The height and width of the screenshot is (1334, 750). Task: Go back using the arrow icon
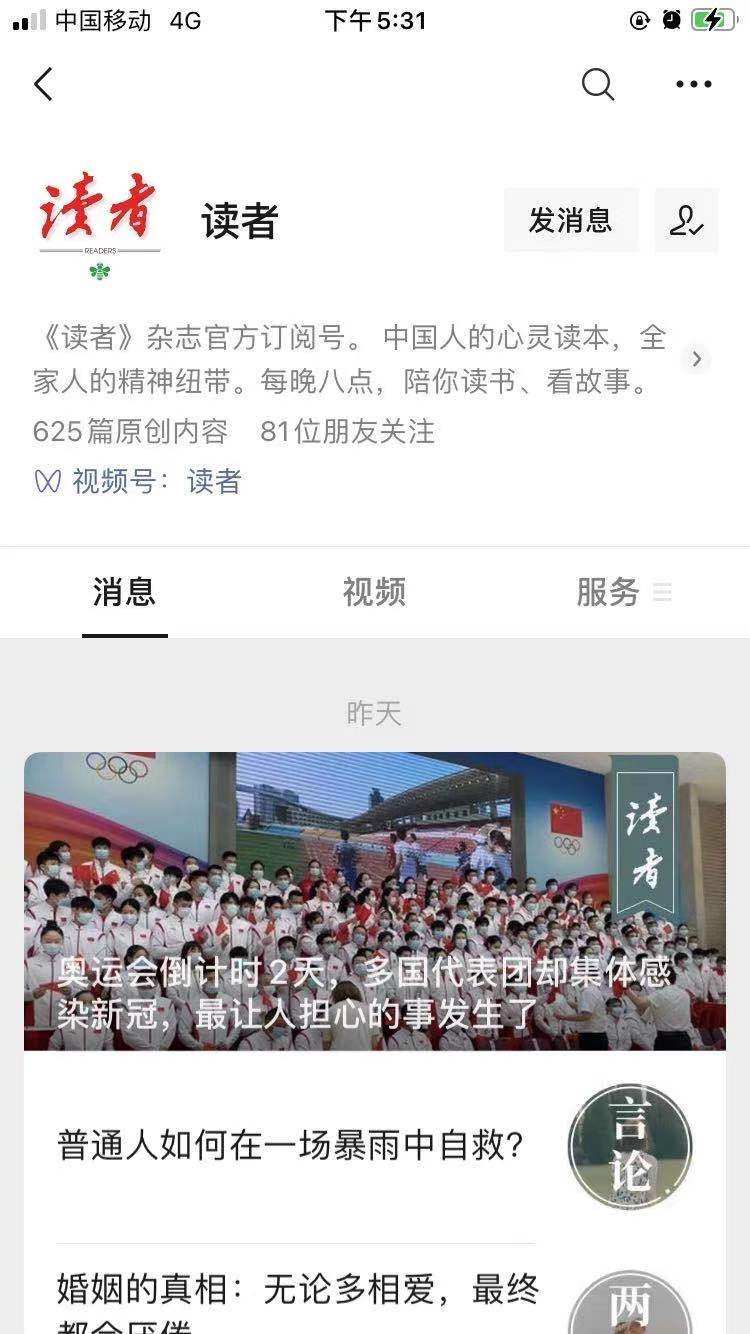43,85
